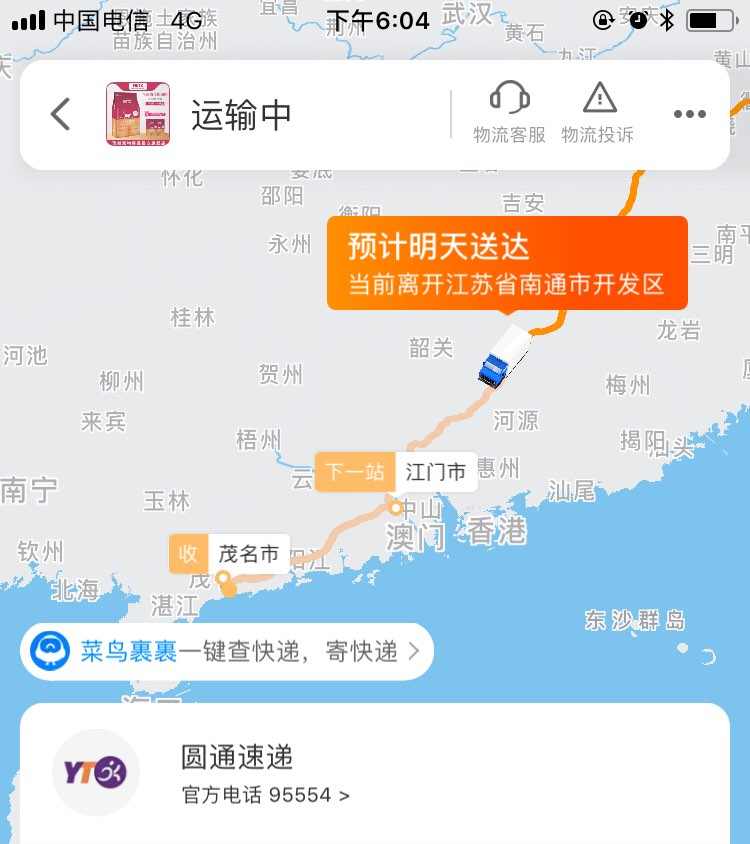Open the three-dots overflow menu
Viewport: 750px width, 844px height.
click(689, 115)
